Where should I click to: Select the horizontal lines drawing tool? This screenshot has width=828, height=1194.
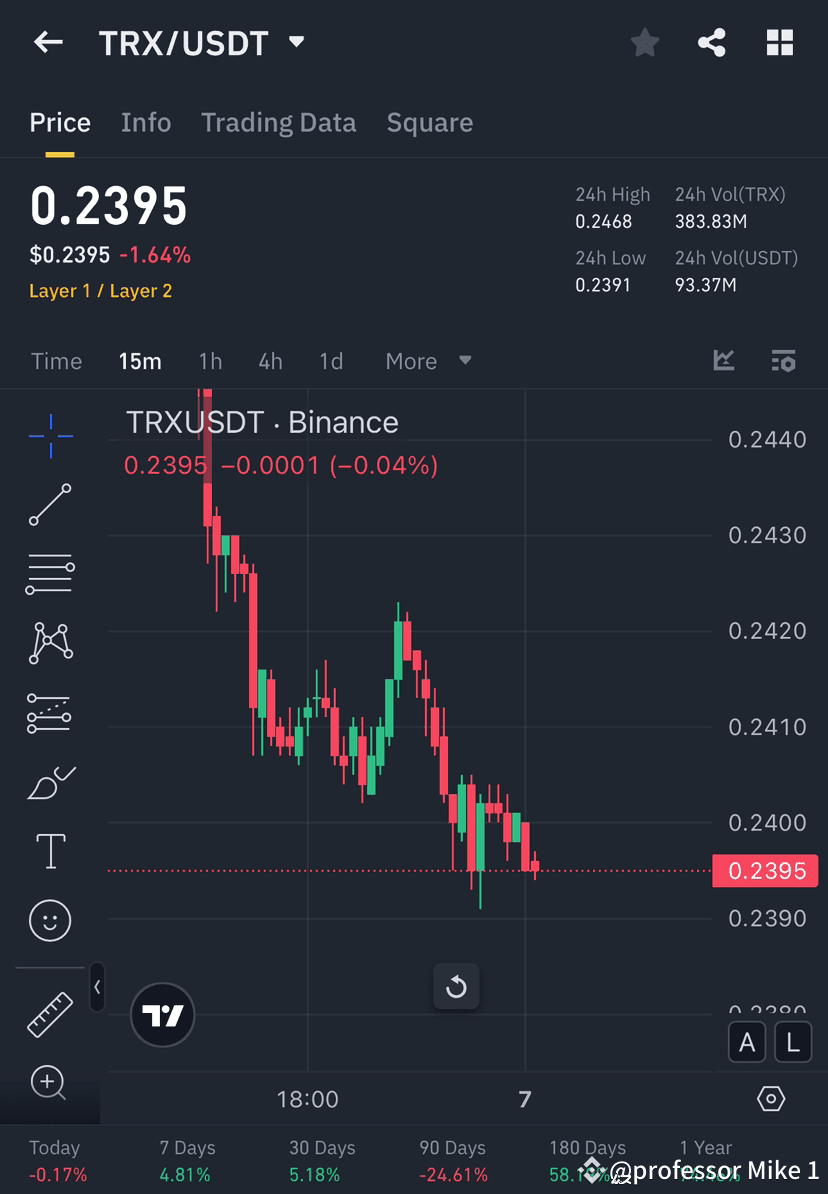pos(50,574)
